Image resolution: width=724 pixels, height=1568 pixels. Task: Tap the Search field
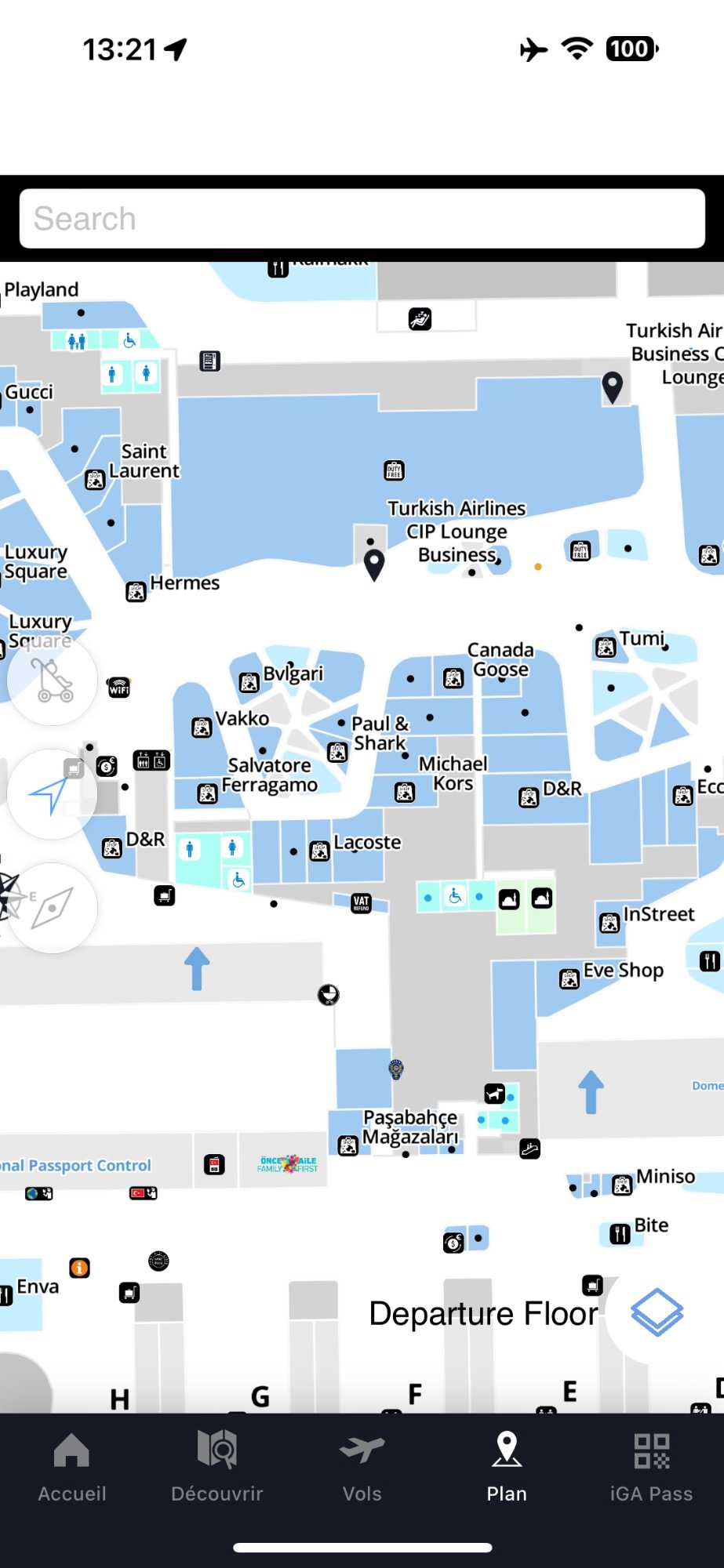coord(362,219)
